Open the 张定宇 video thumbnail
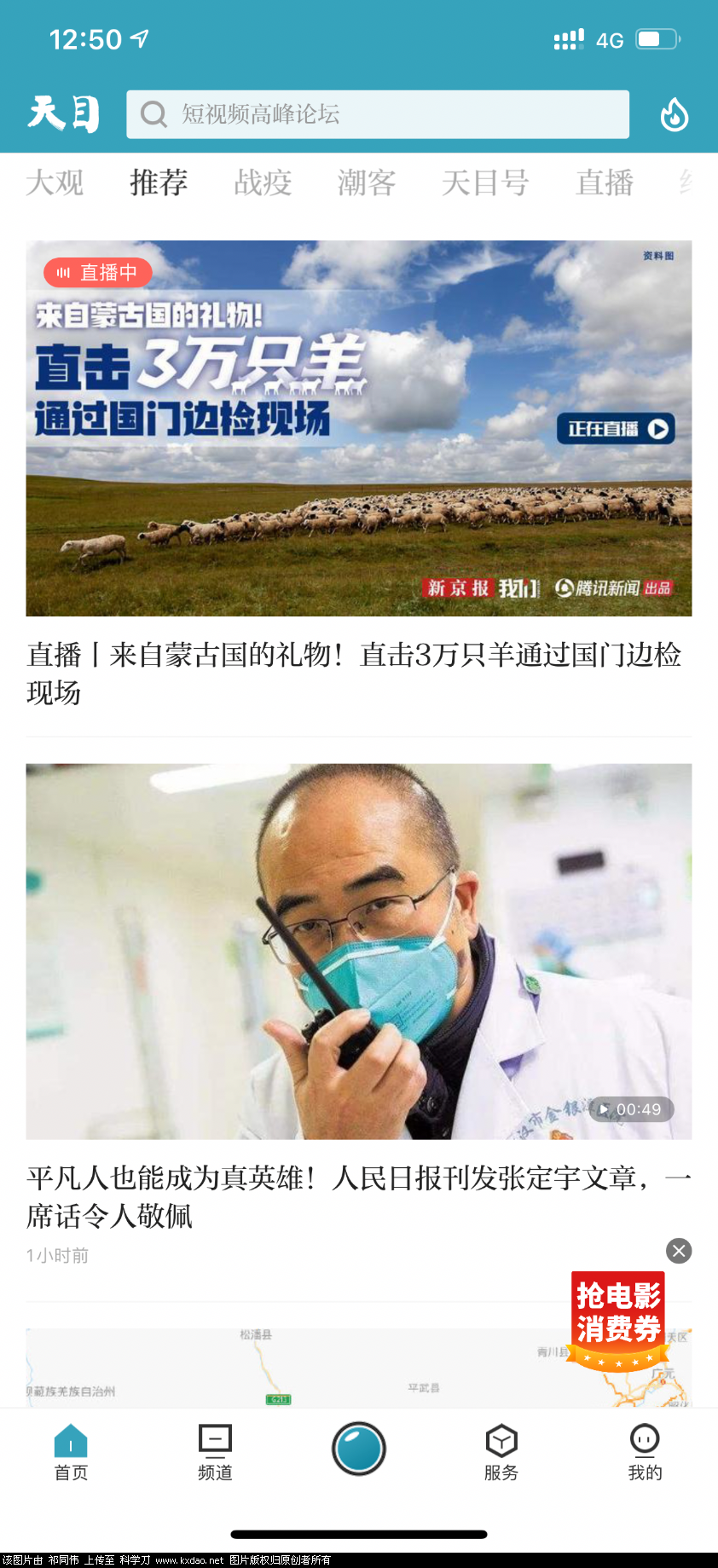The height and width of the screenshot is (1568, 718). (358, 951)
